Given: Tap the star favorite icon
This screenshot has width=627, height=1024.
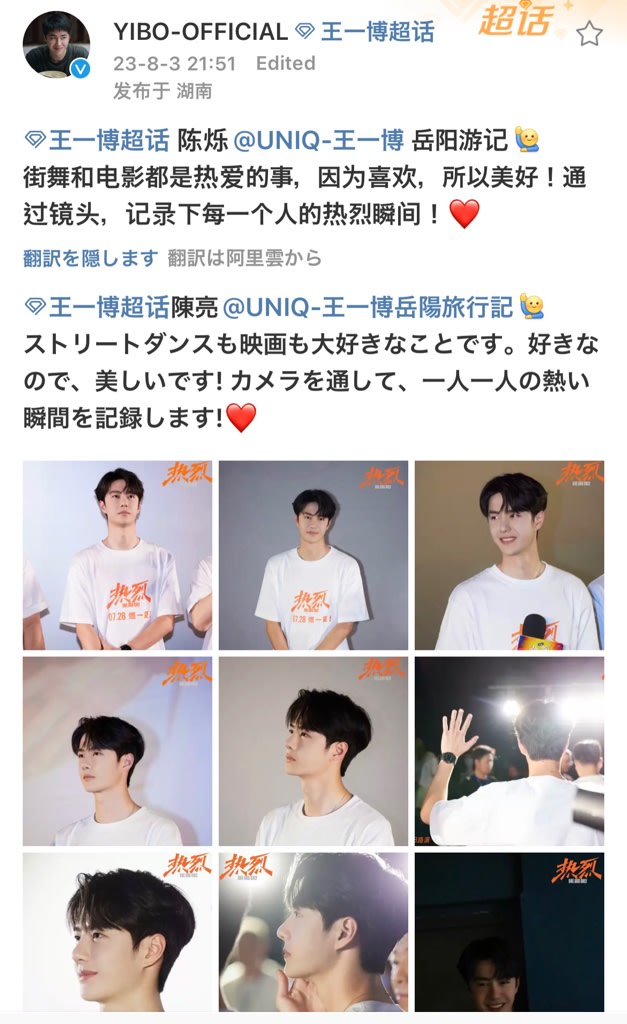Looking at the screenshot, I should click(590, 33).
